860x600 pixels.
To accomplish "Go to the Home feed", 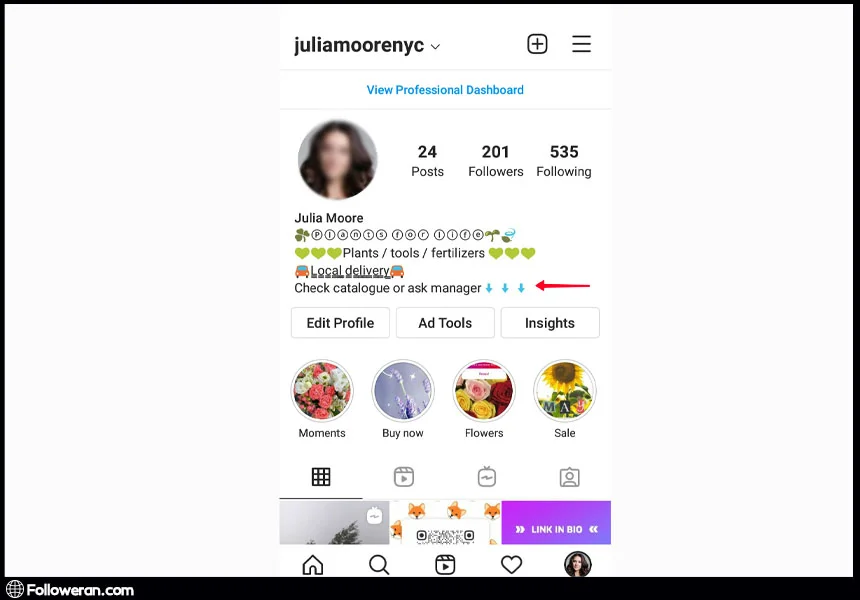I will click(x=313, y=565).
